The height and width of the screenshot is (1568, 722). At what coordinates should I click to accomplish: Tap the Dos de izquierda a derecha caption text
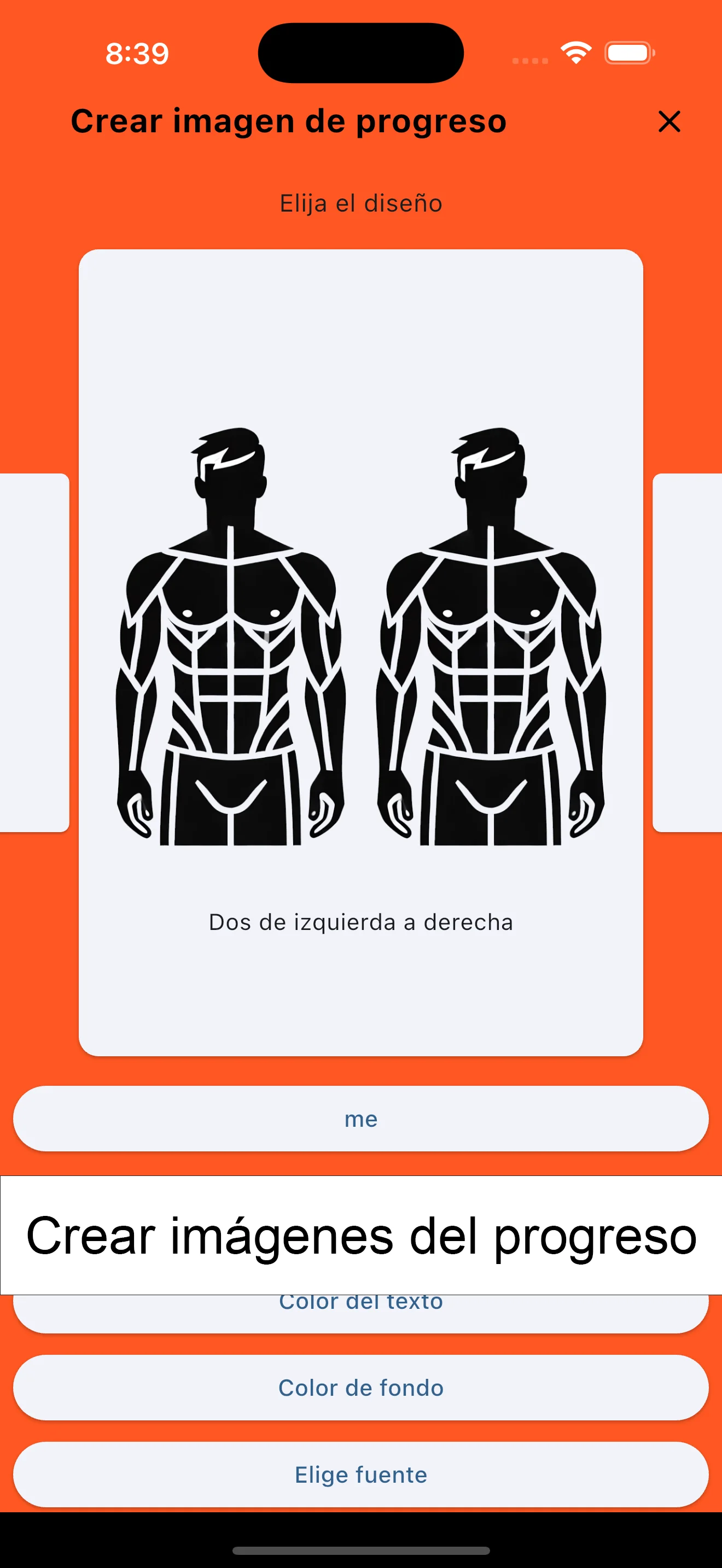361,922
